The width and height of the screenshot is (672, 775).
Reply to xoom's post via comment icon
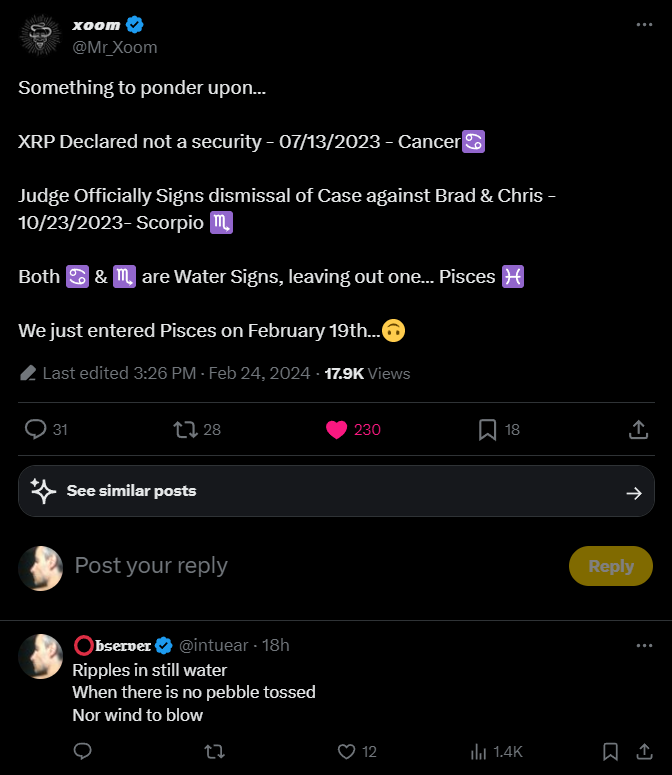(36, 429)
